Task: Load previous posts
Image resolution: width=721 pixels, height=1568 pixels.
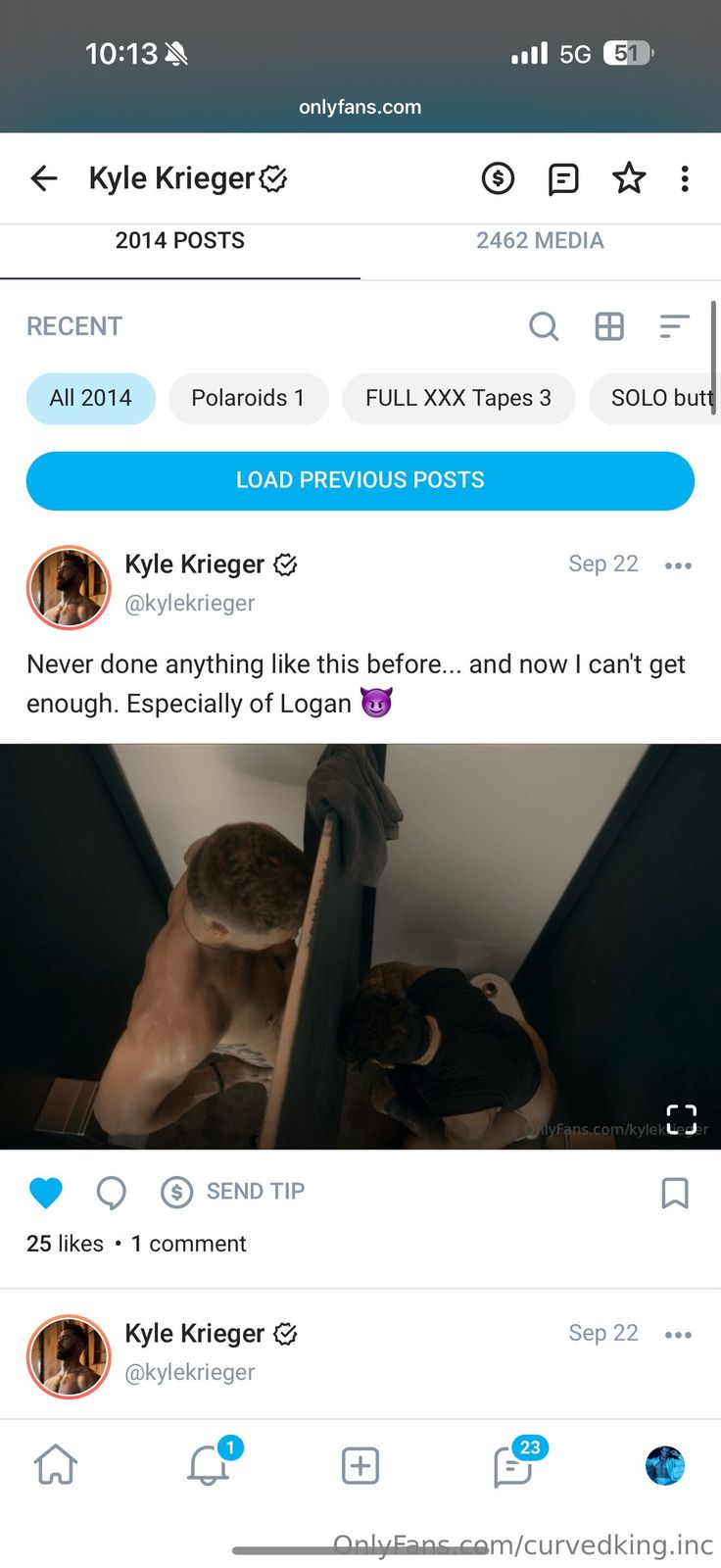Action: 360,480
